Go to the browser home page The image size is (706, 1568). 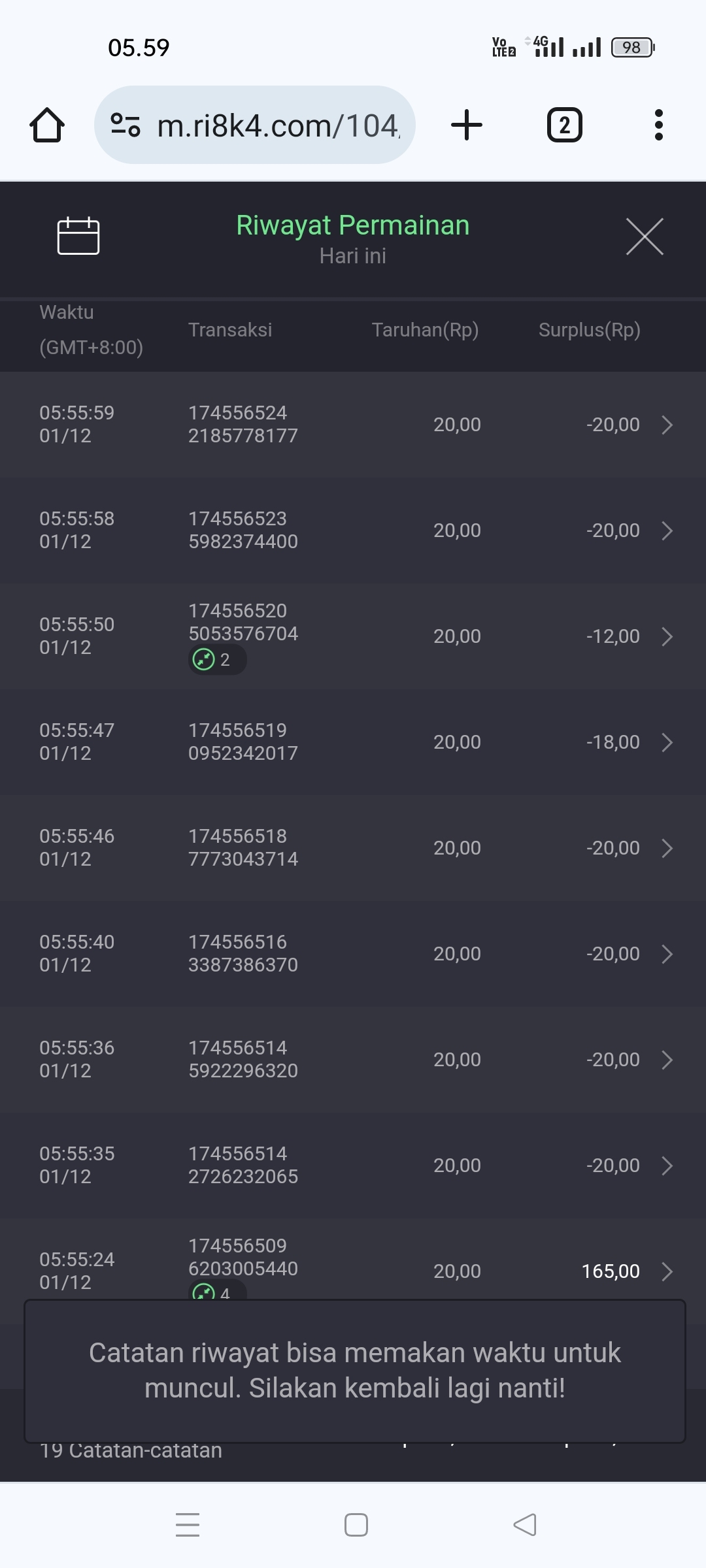coord(47,125)
